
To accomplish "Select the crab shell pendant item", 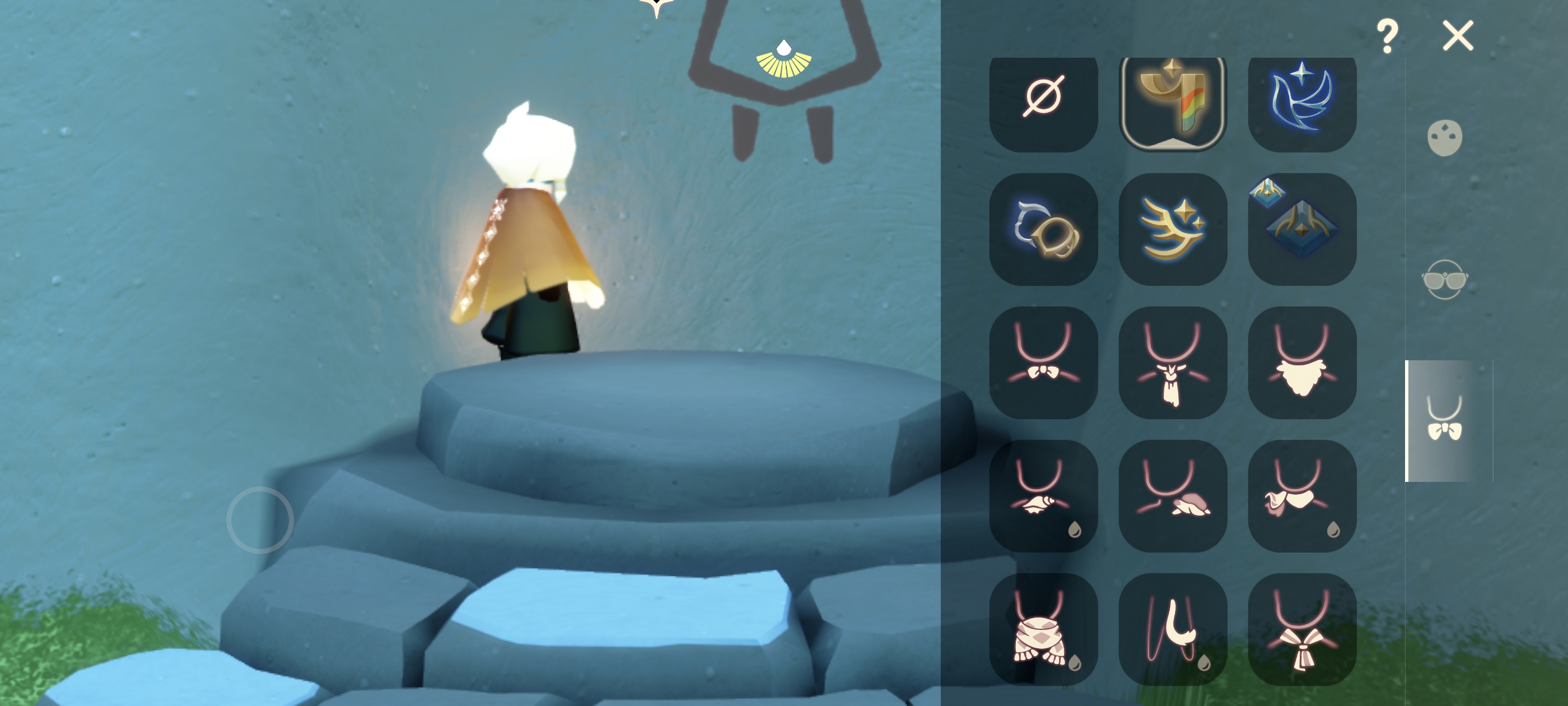I will point(1043,229).
